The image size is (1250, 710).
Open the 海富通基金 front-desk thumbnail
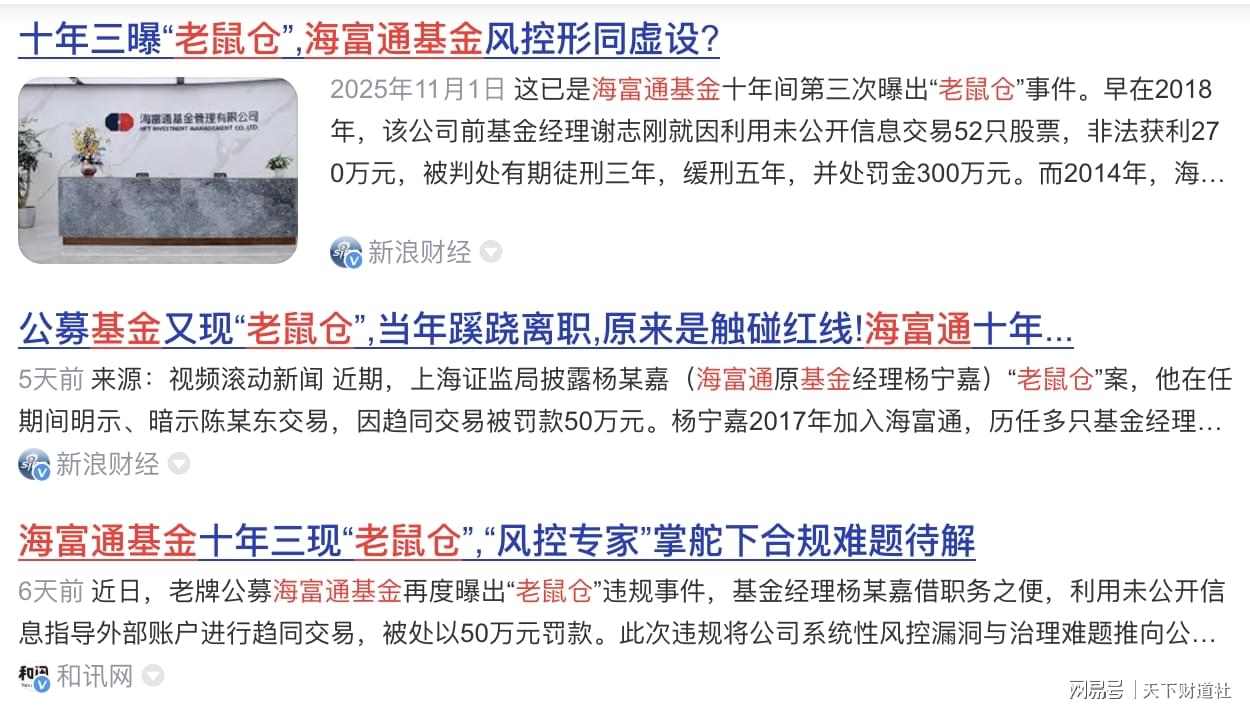(158, 170)
